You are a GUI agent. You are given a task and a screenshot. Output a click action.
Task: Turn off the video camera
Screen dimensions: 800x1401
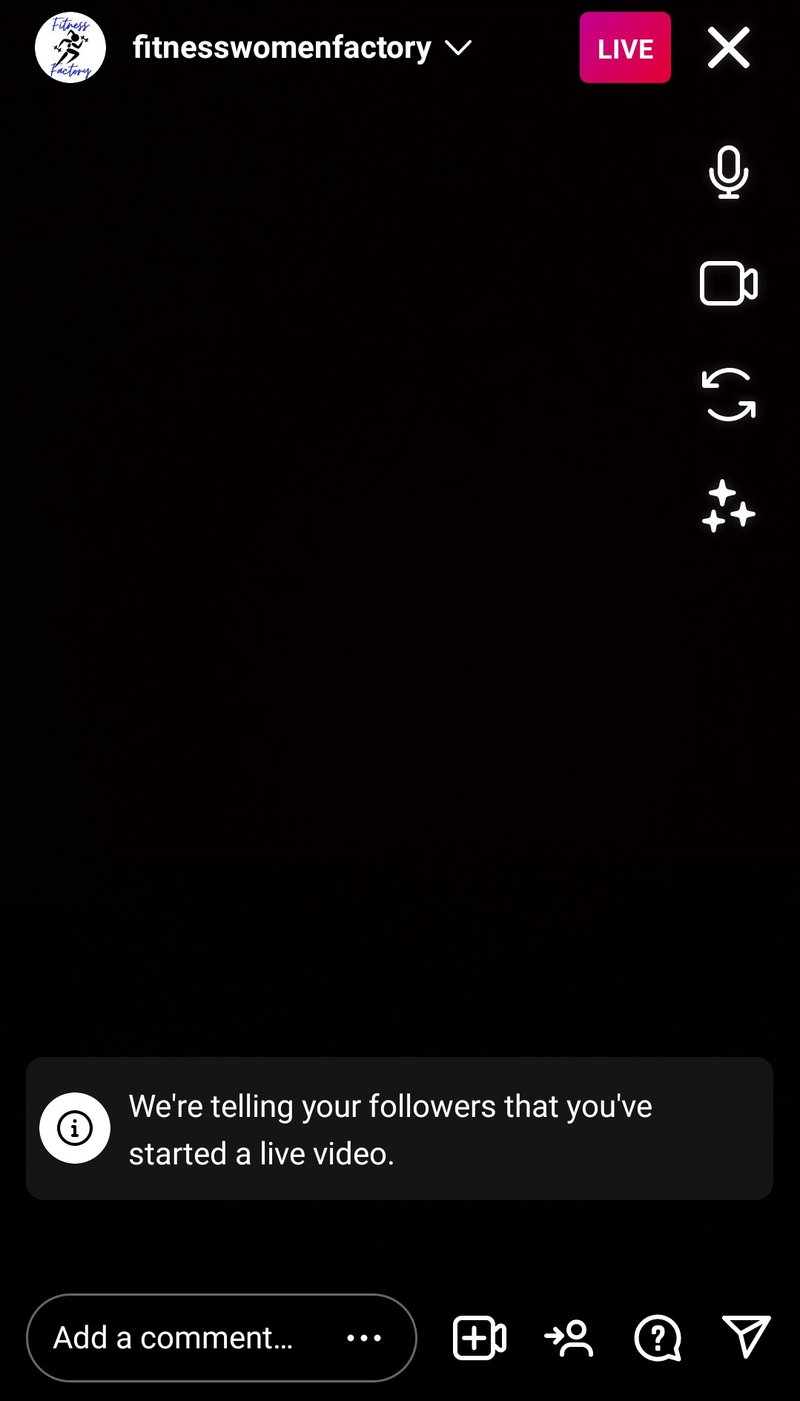click(728, 284)
